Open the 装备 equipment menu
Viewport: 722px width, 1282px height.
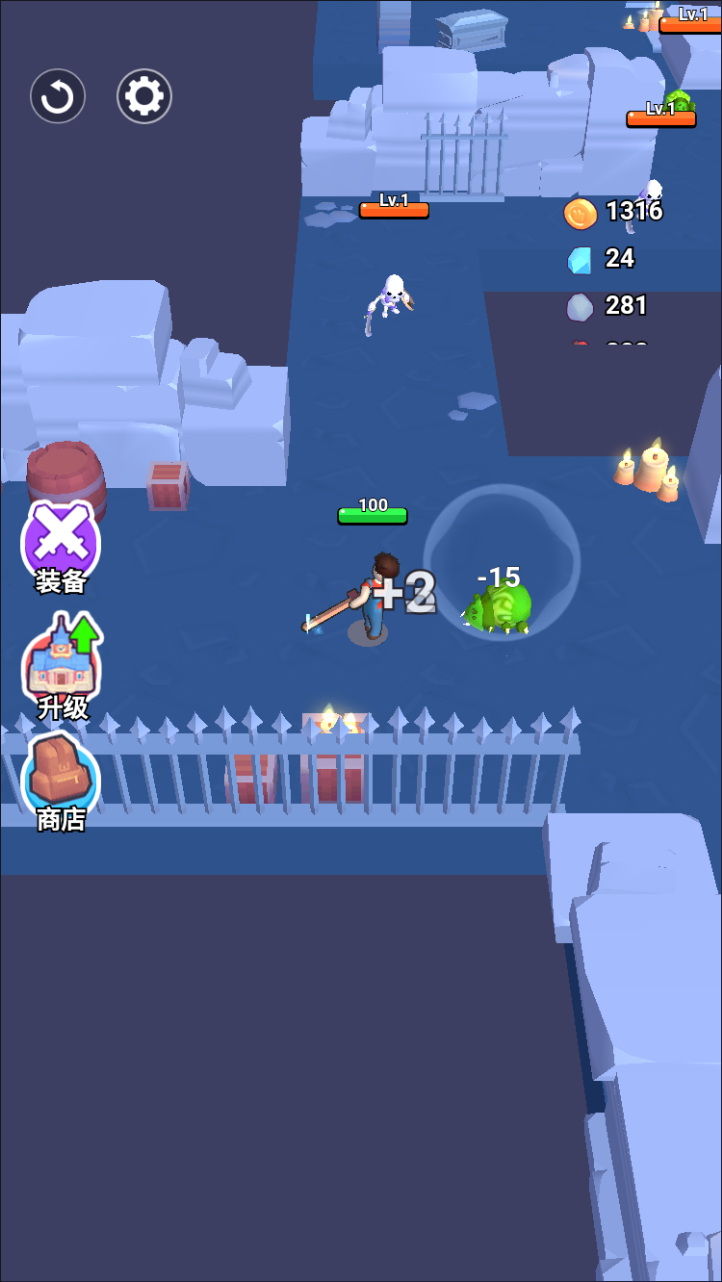click(61, 543)
